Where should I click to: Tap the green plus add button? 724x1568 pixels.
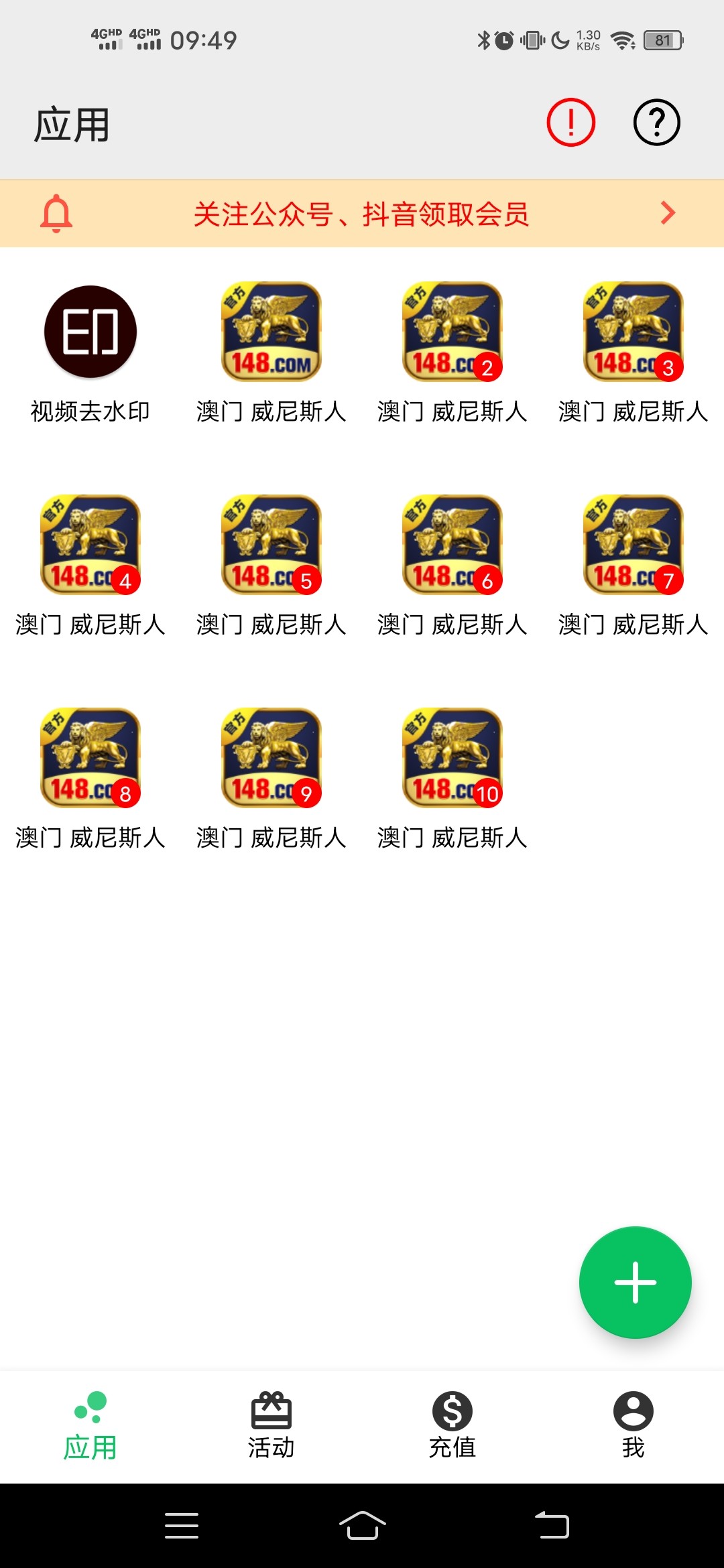click(635, 1282)
